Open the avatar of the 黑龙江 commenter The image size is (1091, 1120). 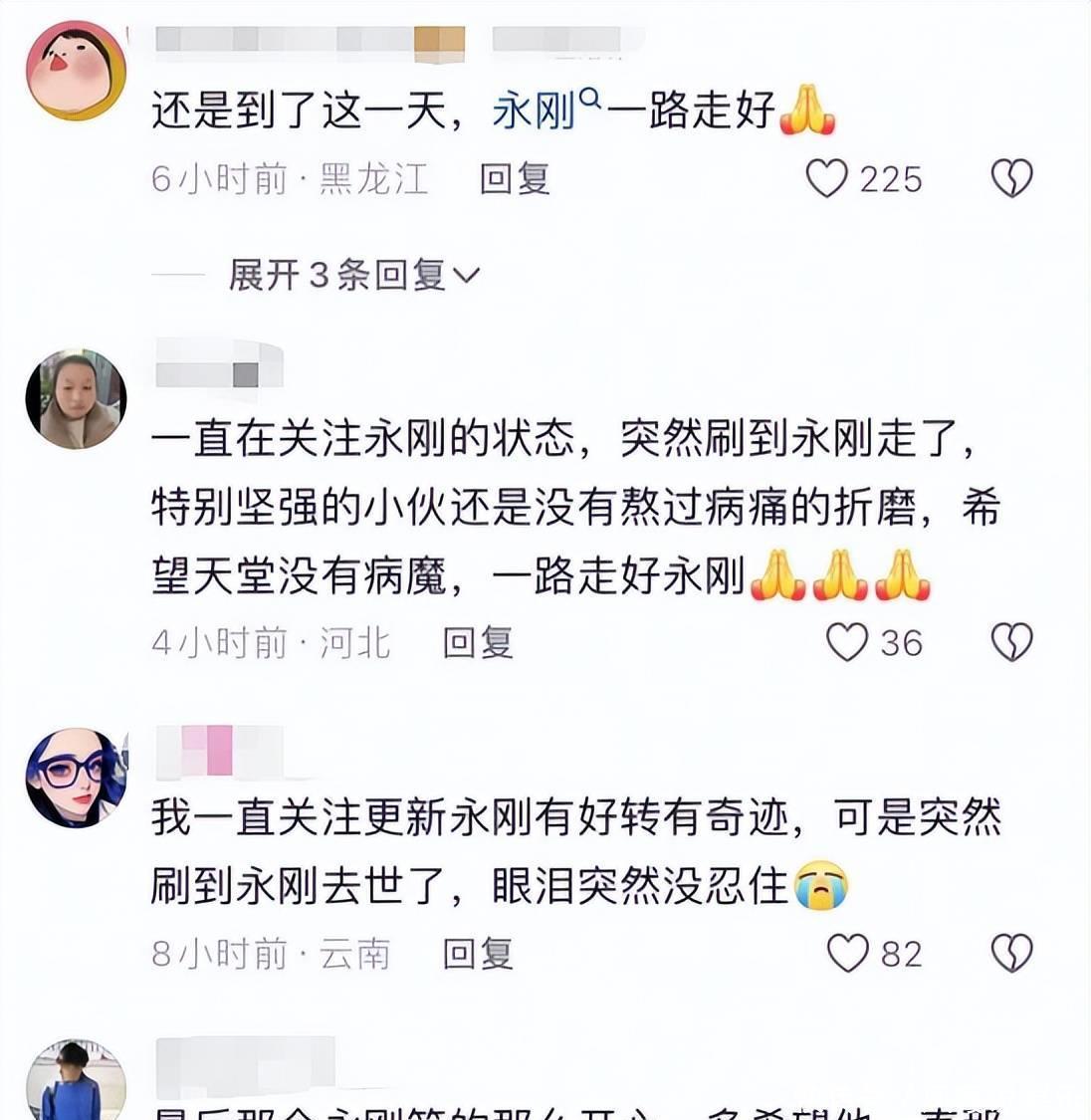(77, 70)
